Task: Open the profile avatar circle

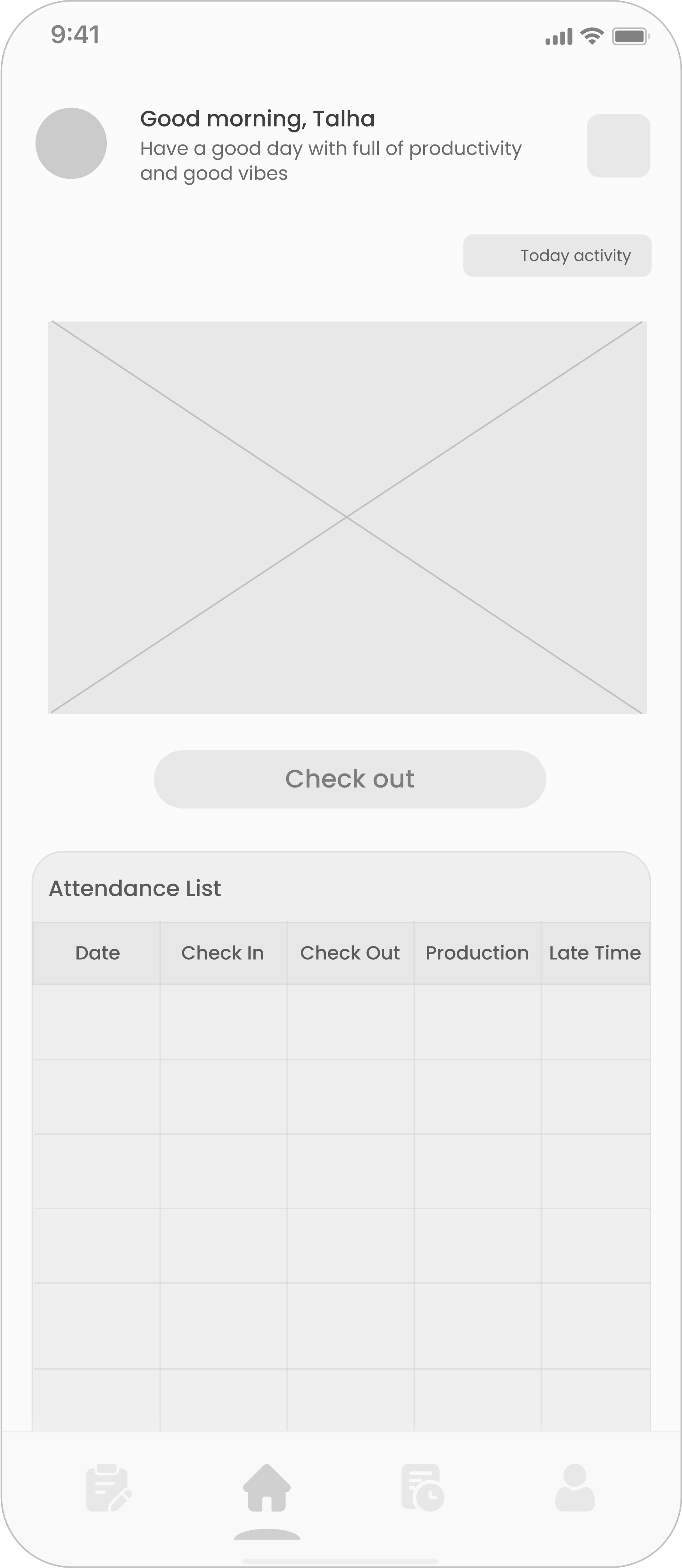Action: point(71,144)
